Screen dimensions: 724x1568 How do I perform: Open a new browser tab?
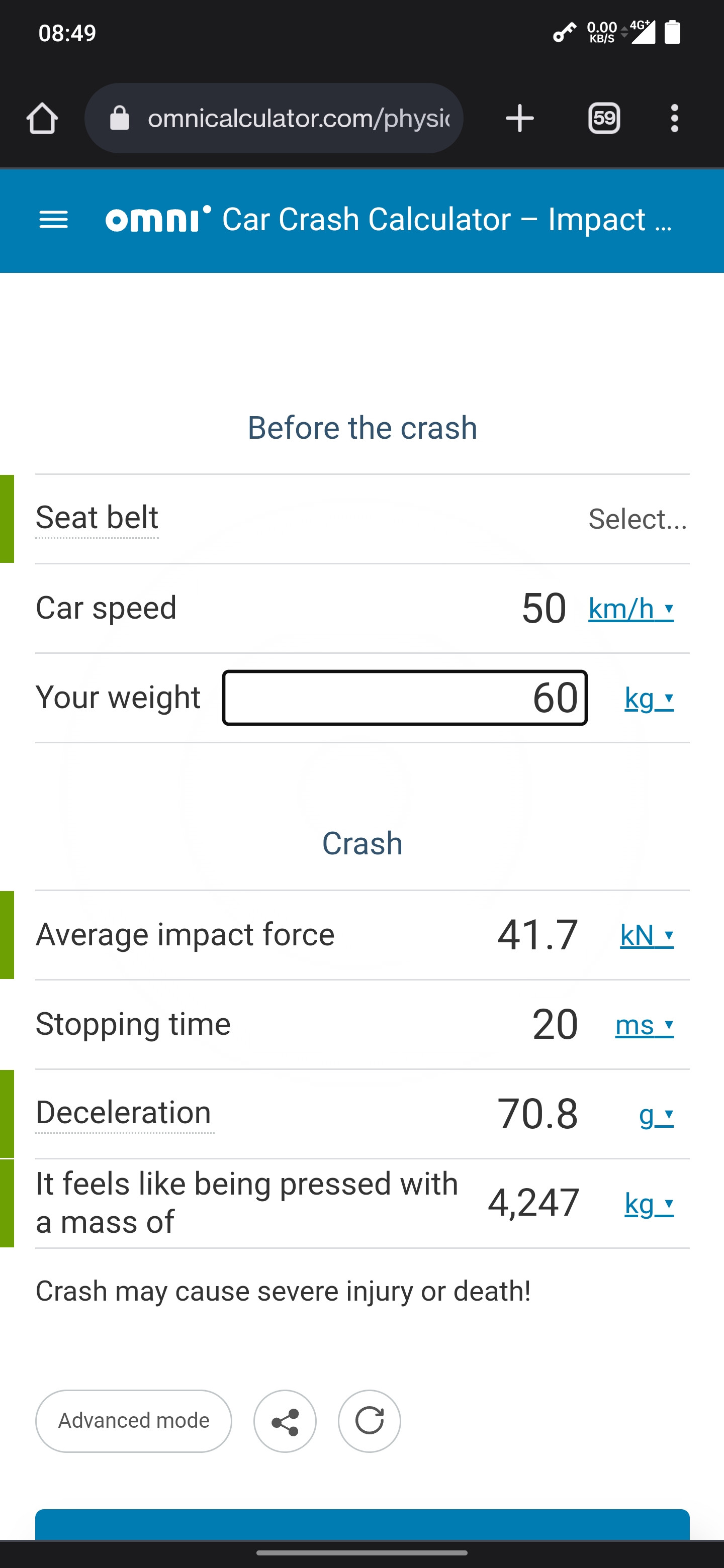coord(519,118)
